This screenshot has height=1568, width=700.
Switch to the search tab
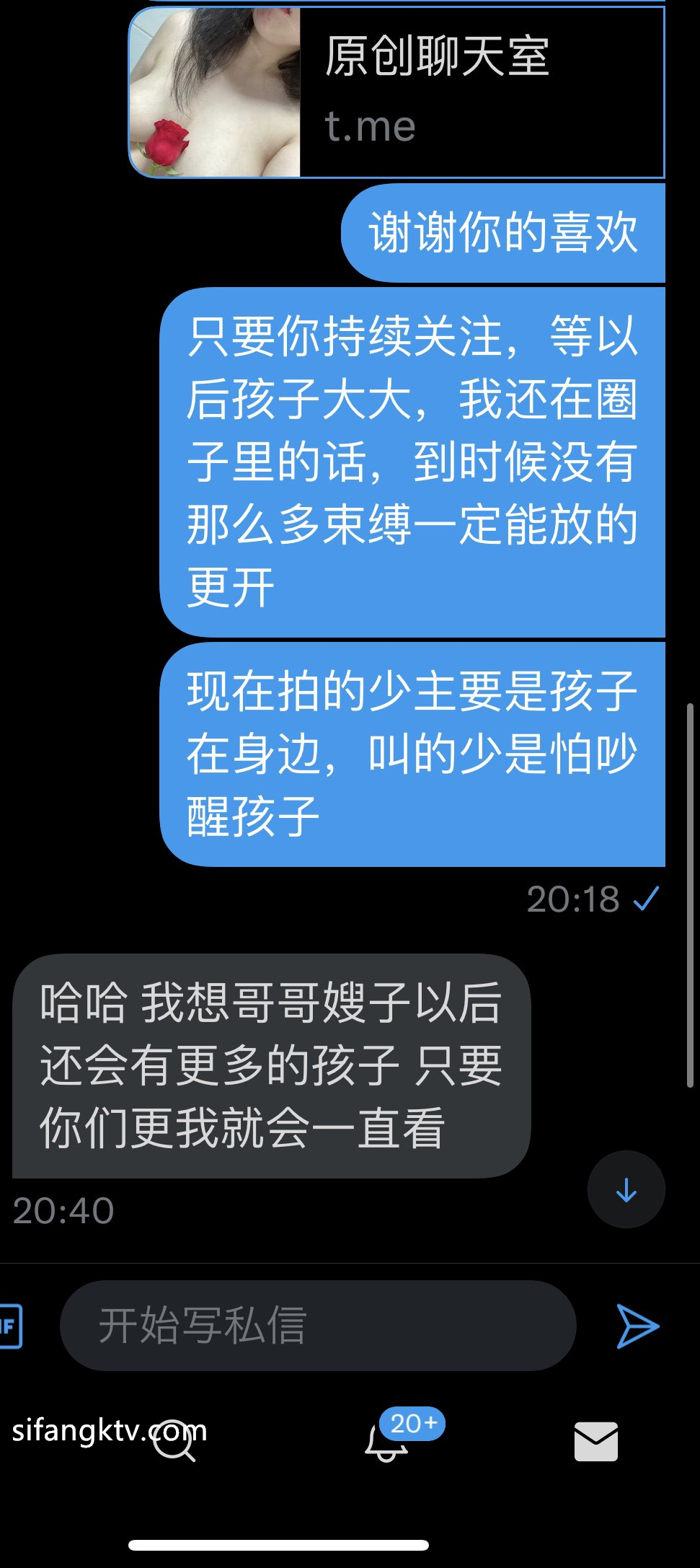(174, 1441)
